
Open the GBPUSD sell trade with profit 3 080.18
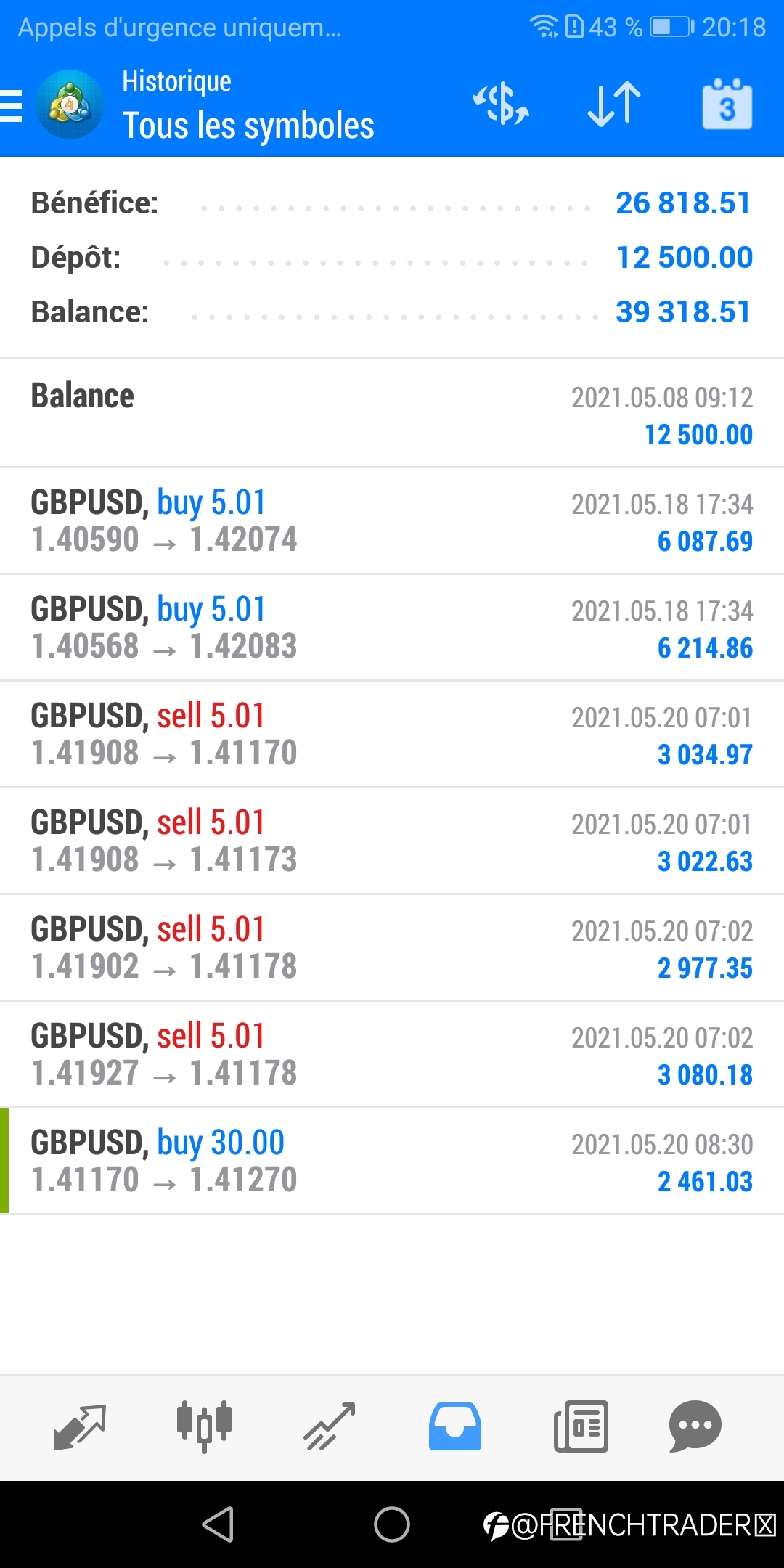[x=392, y=1055]
